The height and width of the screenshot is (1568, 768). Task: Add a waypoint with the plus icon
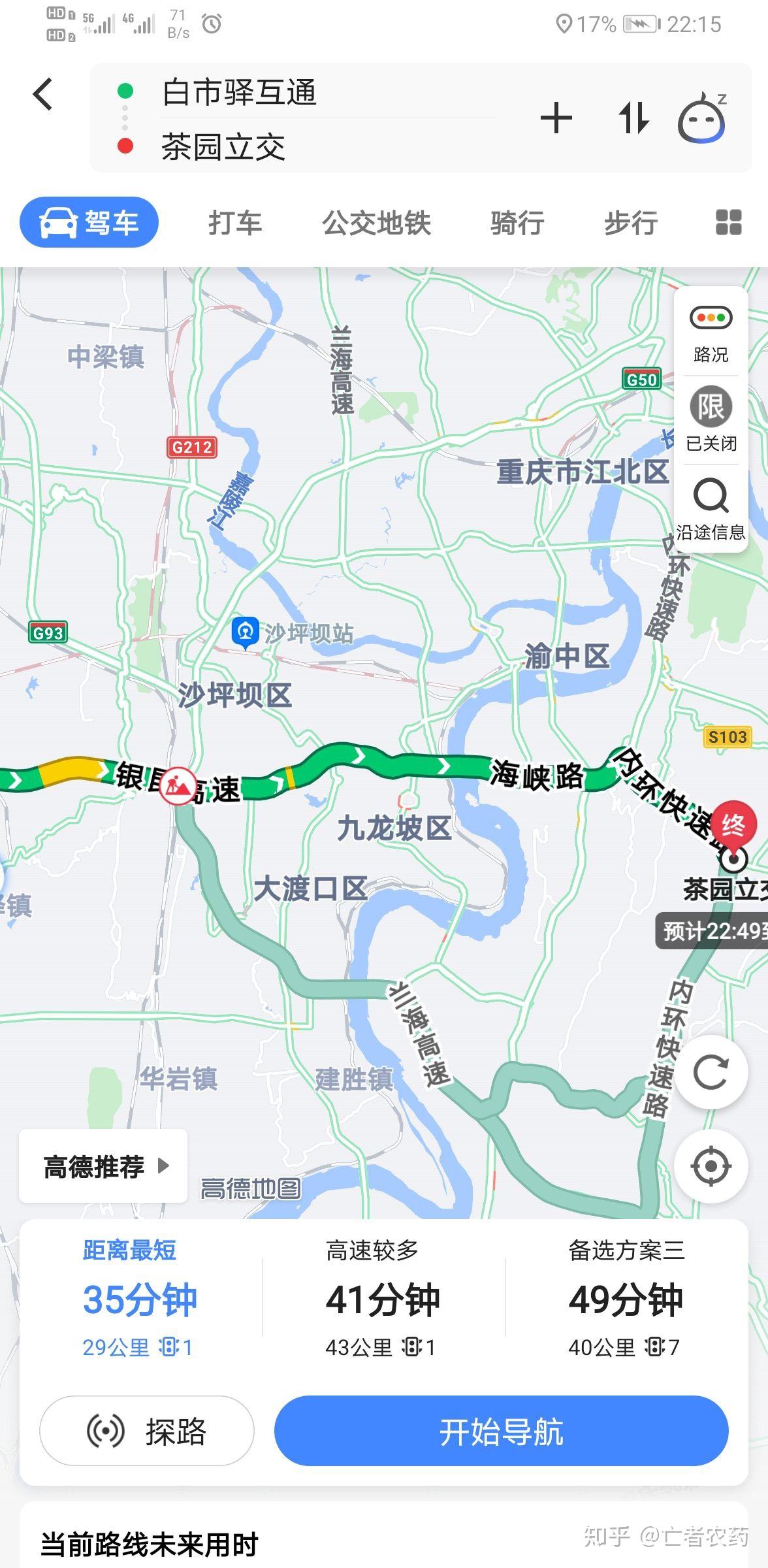tap(556, 118)
